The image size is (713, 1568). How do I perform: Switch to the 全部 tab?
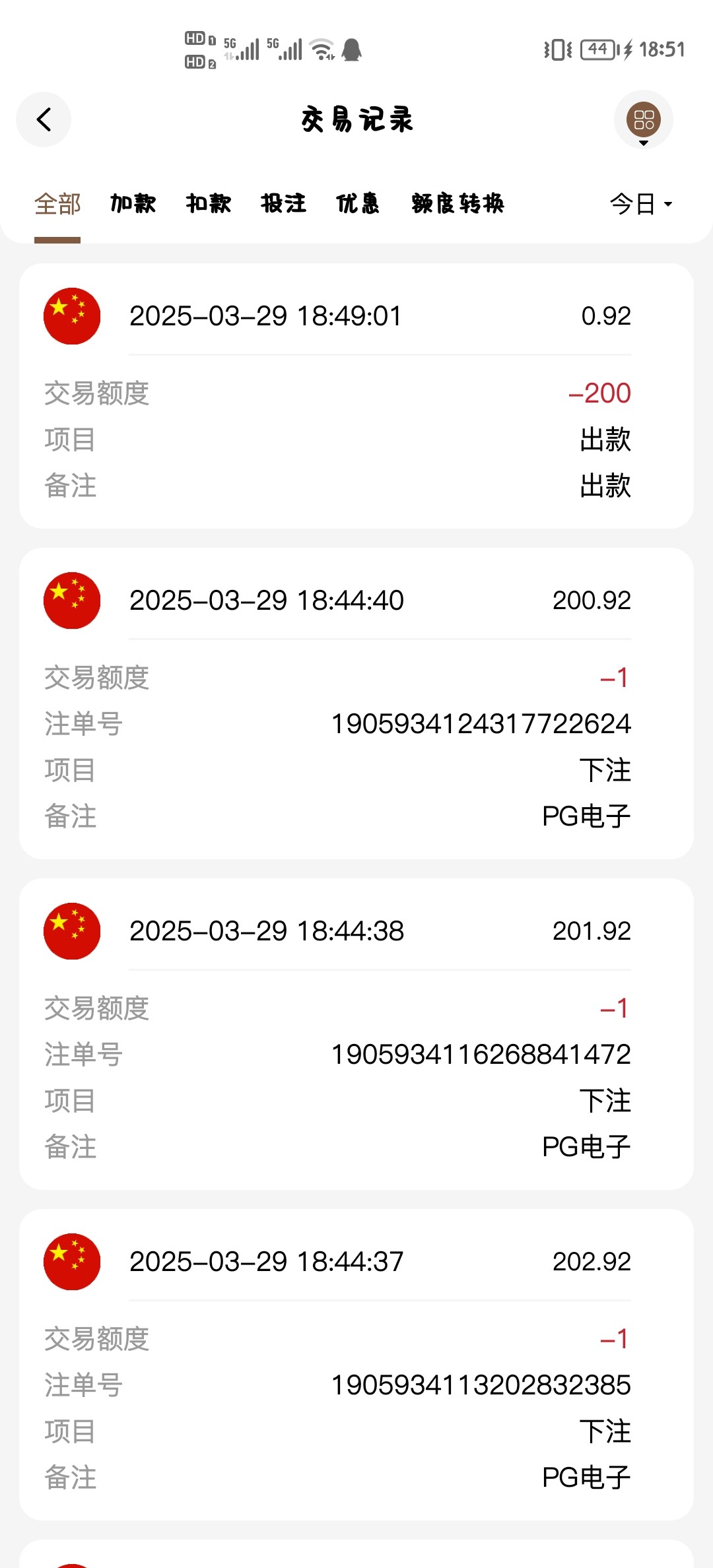(x=57, y=204)
